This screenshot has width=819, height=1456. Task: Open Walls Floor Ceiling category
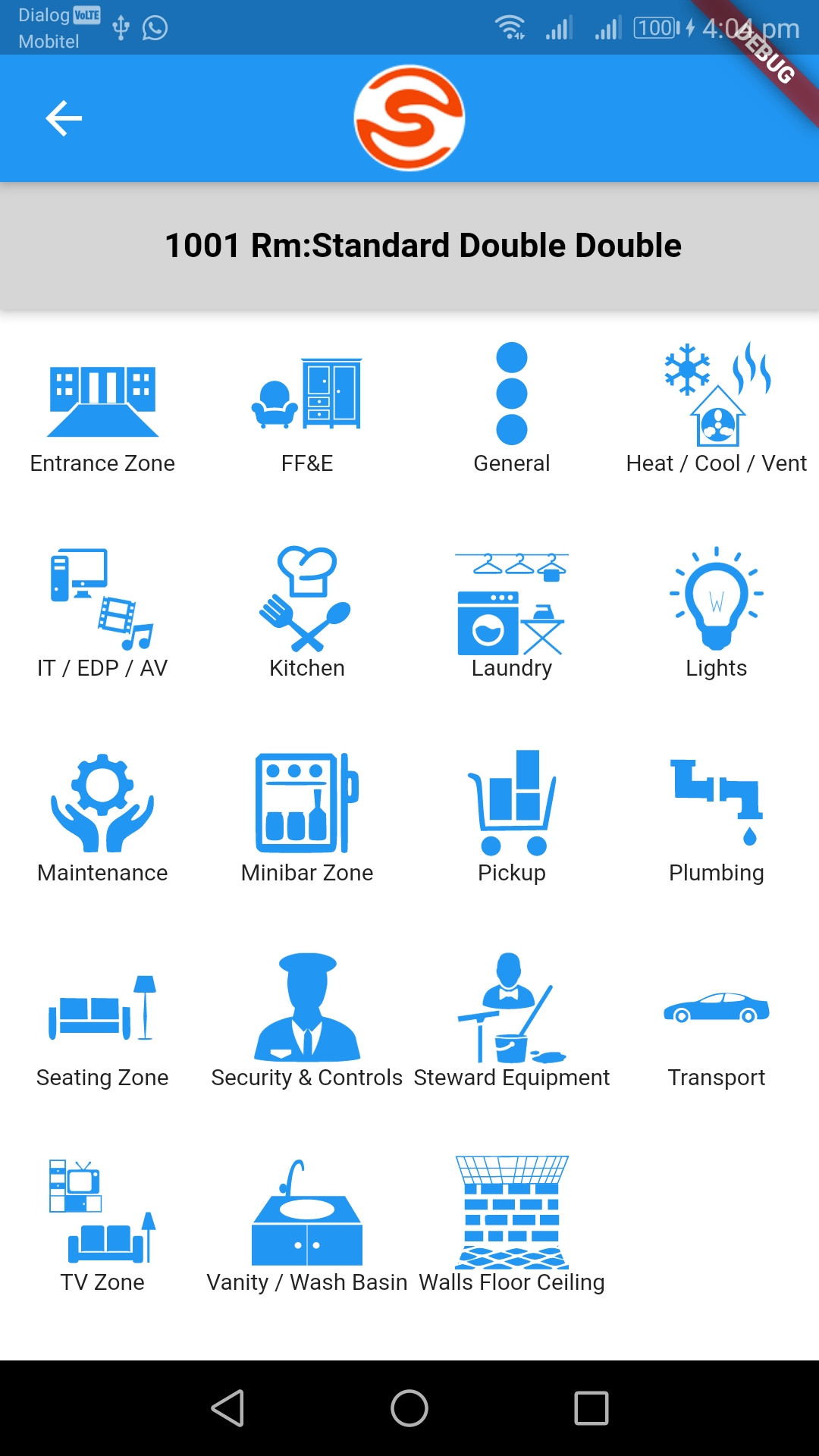click(x=512, y=1226)
